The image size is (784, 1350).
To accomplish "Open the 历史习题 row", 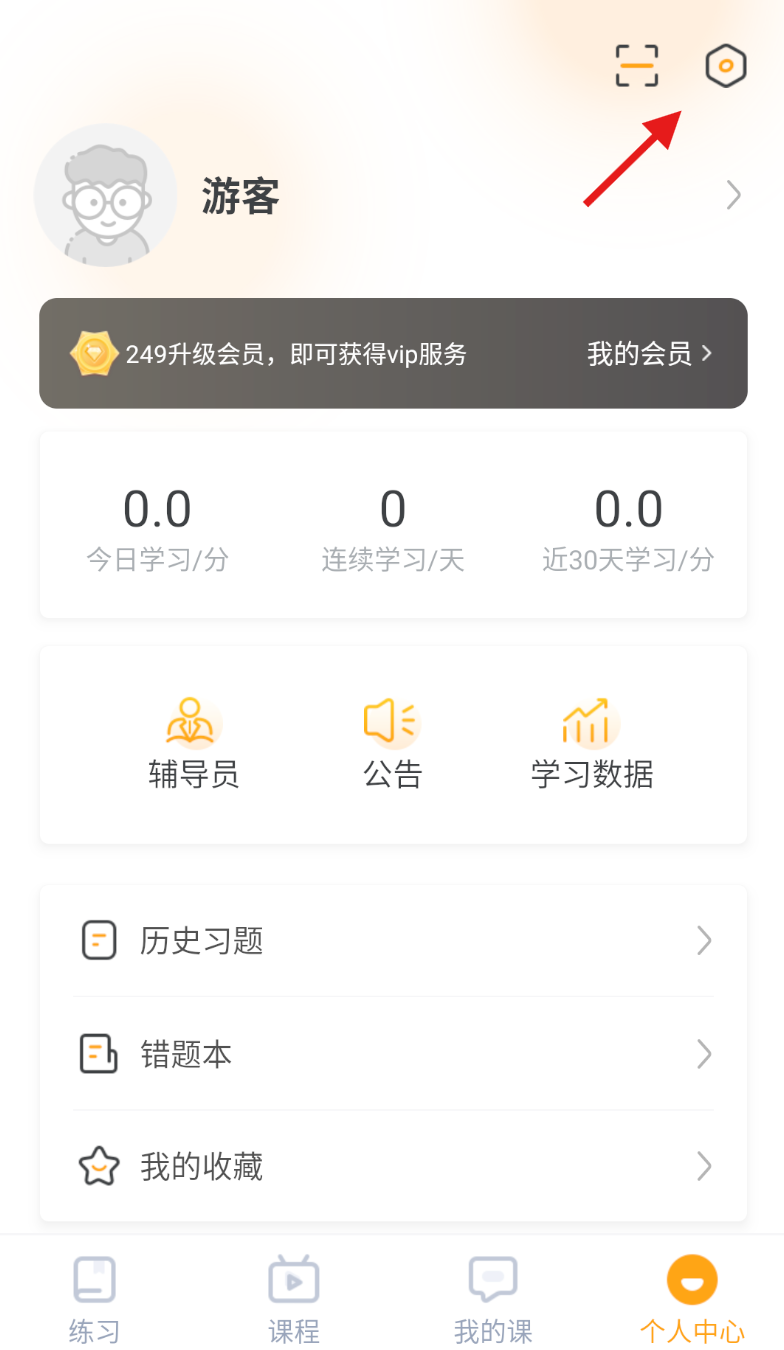I will pos(392,941).
